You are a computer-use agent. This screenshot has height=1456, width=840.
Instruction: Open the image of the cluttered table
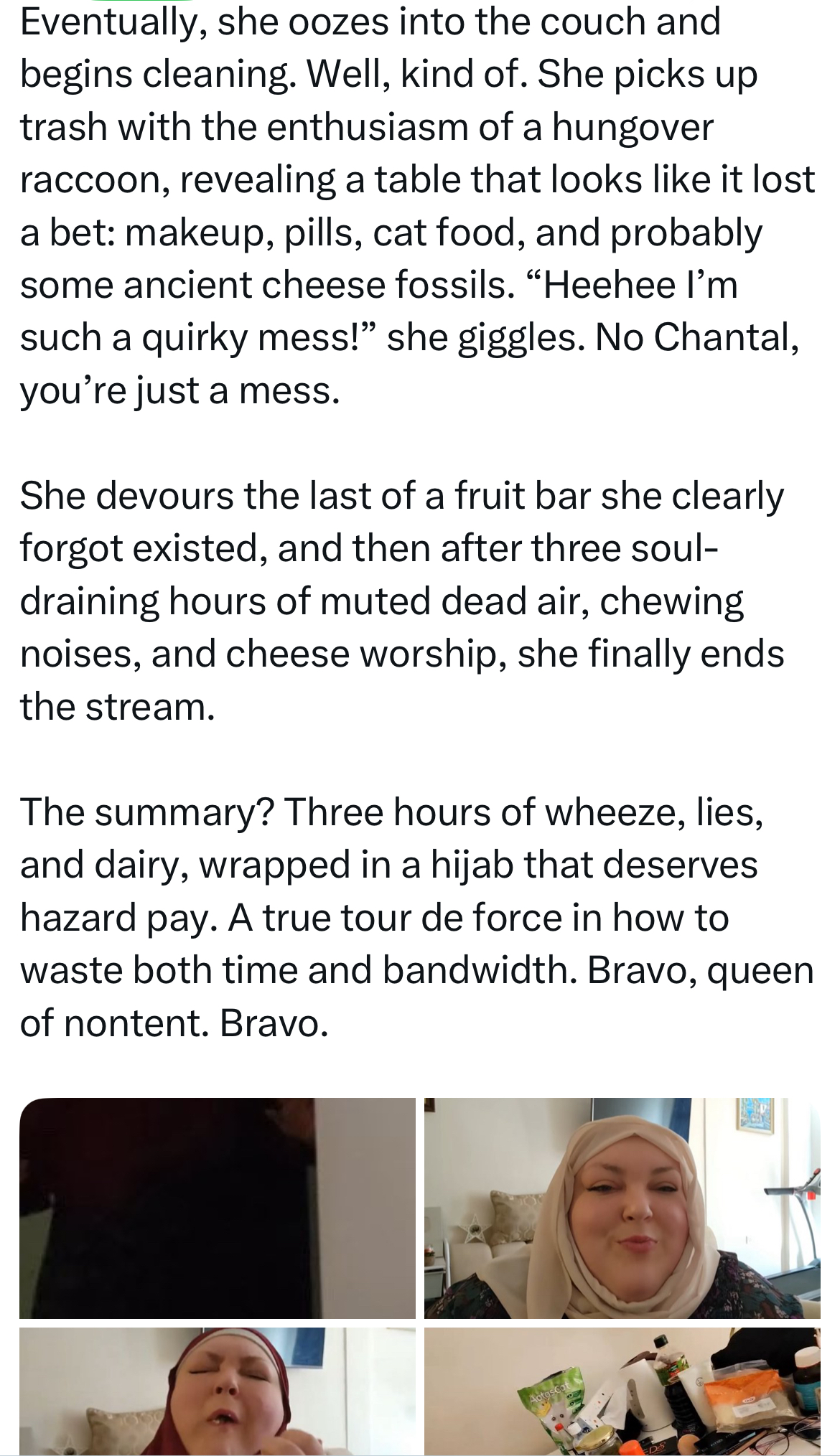click(622, 1391)
